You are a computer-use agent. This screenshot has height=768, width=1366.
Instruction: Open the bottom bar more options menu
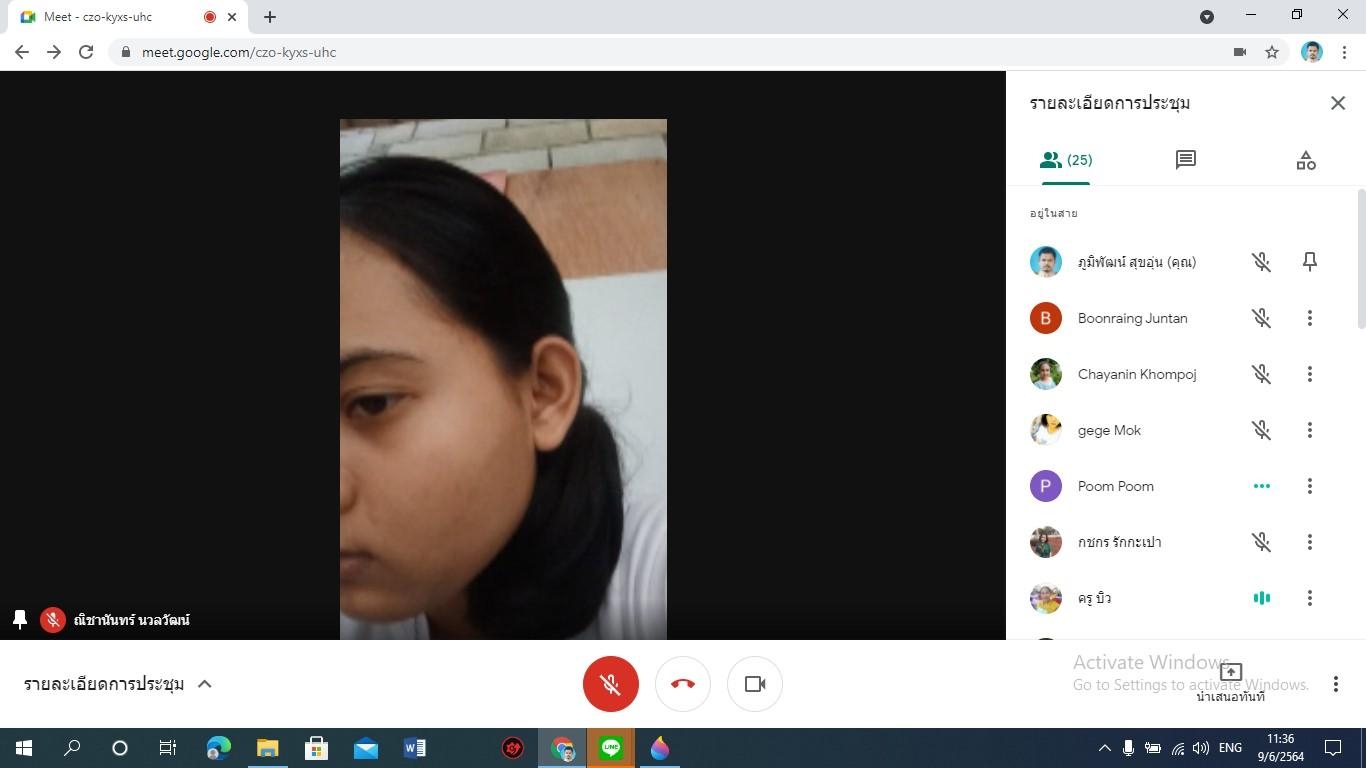click(1336, 684)
